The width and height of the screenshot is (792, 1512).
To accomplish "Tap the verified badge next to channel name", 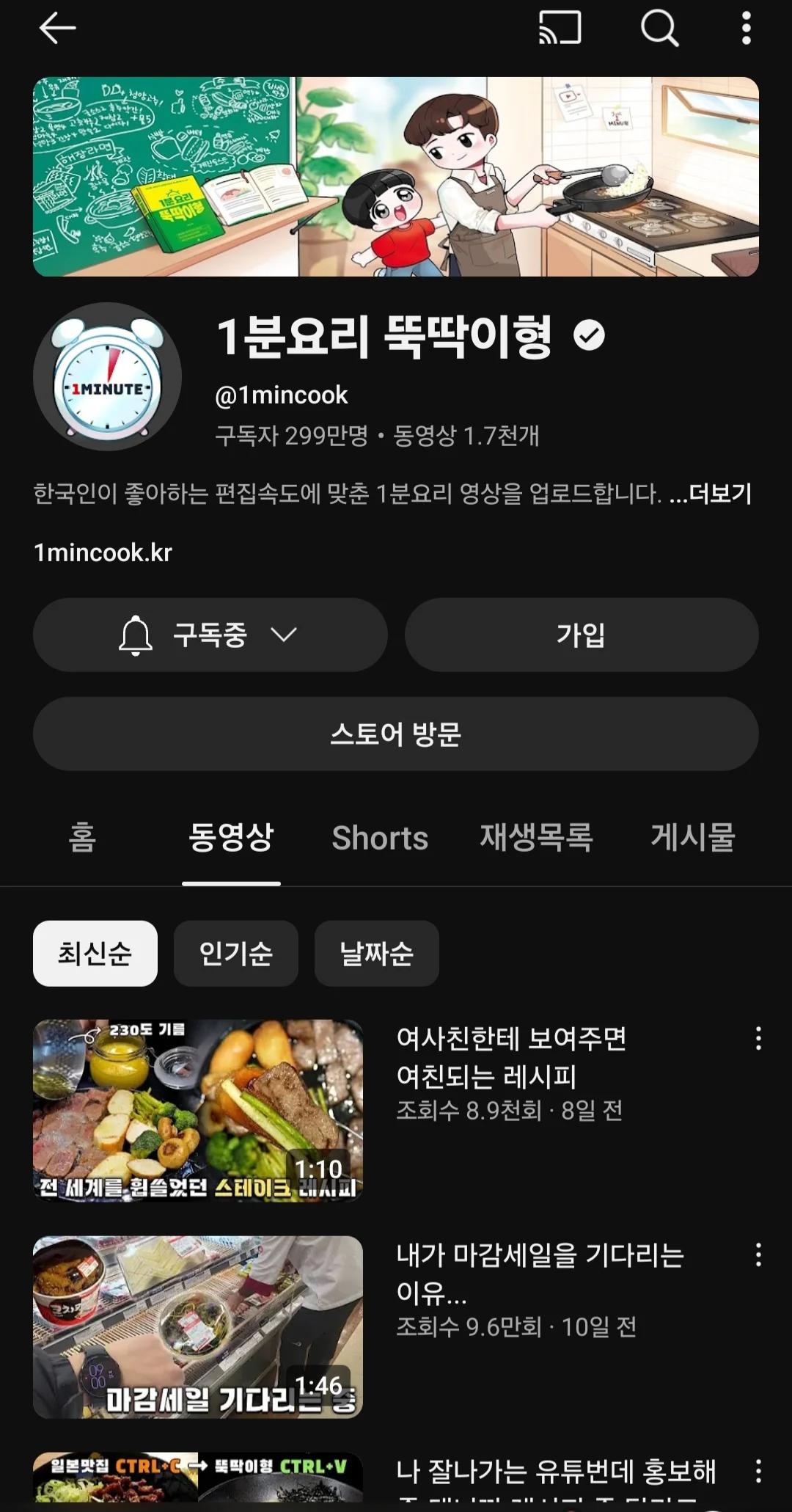I will pyautogui.click(x=589, y=337).
